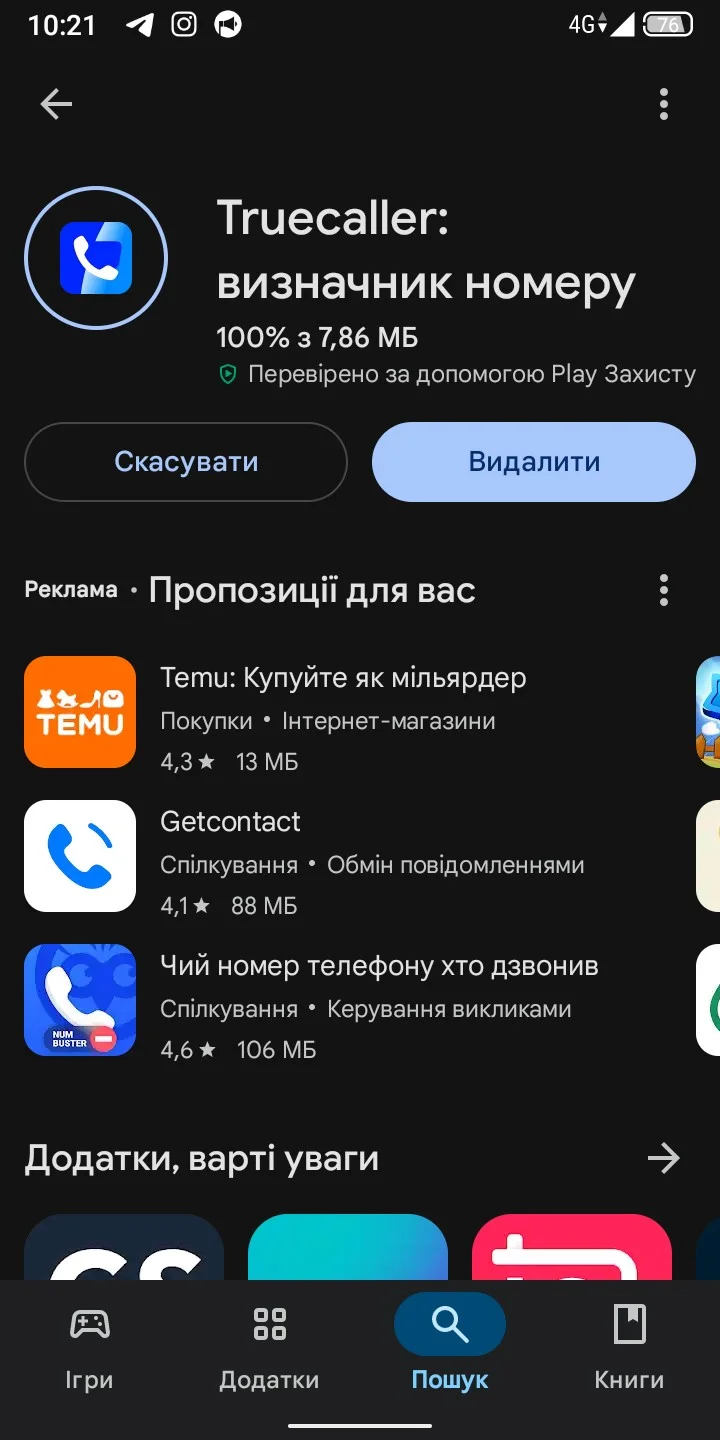The image size is (720, 1440).
Task: Tap the Видалити button
Action: point(534,462)
